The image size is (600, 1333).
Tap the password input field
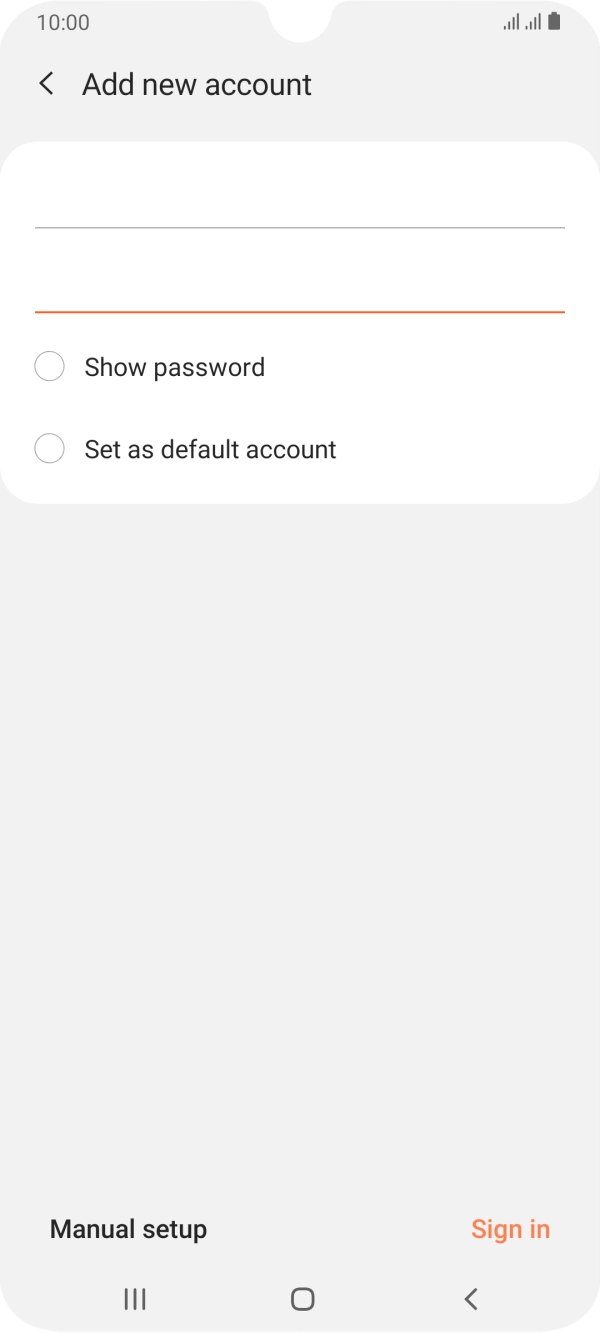(x=300, y=290)
